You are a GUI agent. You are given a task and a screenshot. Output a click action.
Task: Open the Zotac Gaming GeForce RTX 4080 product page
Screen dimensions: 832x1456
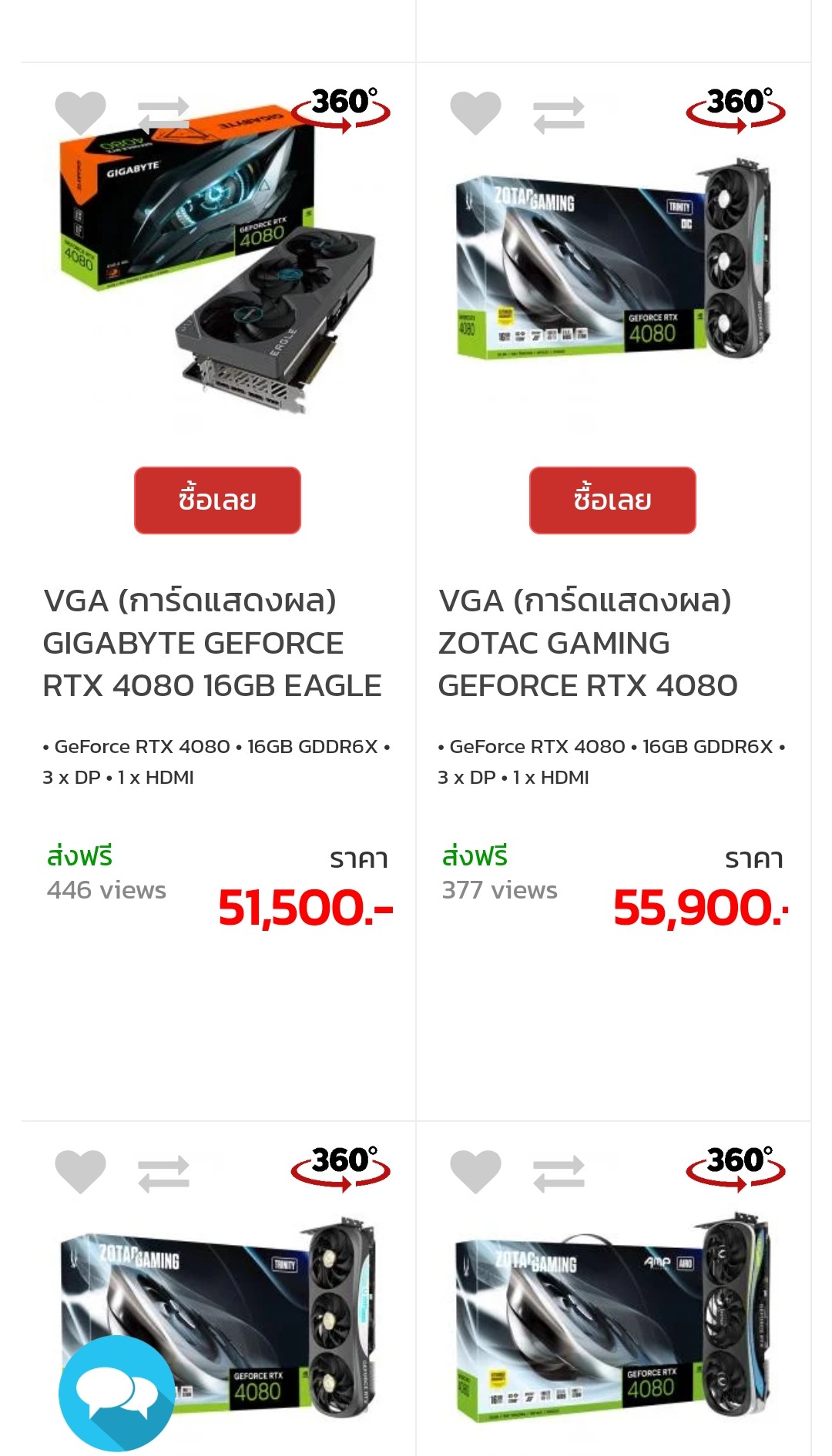tap(588, 643)
